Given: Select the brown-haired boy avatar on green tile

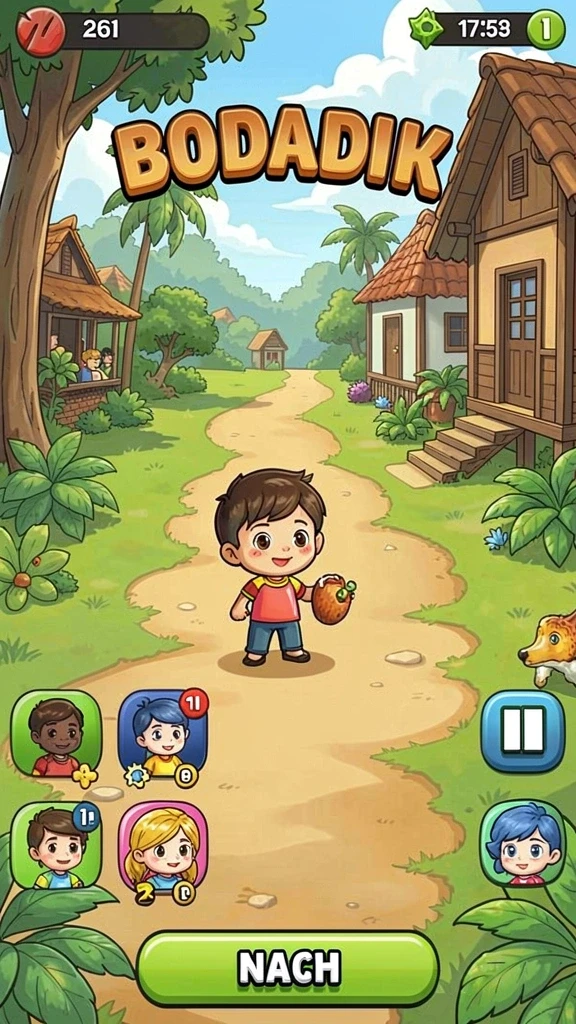Looking at the screenshot, I should [x=57, y=845].
